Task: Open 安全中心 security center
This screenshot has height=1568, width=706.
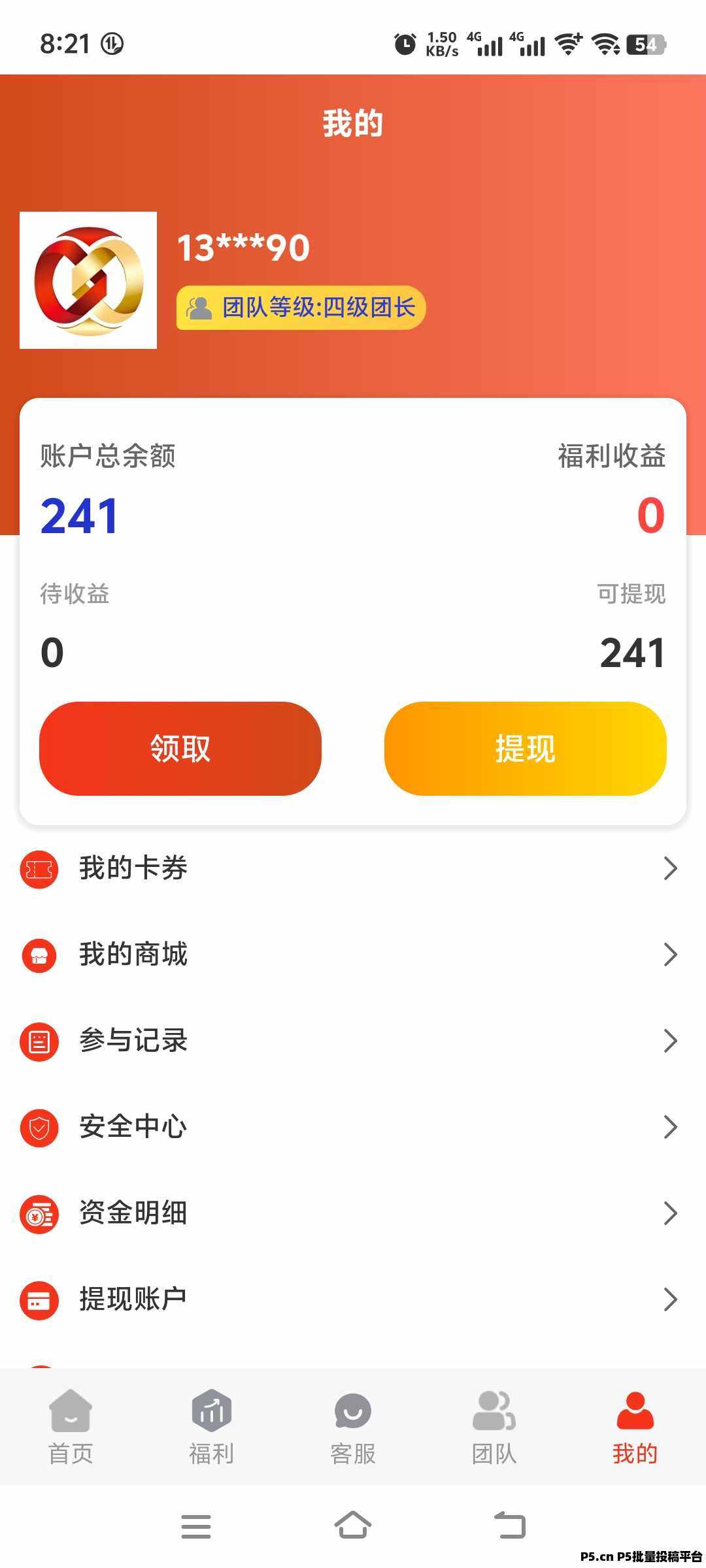Action: point(353,1127)
